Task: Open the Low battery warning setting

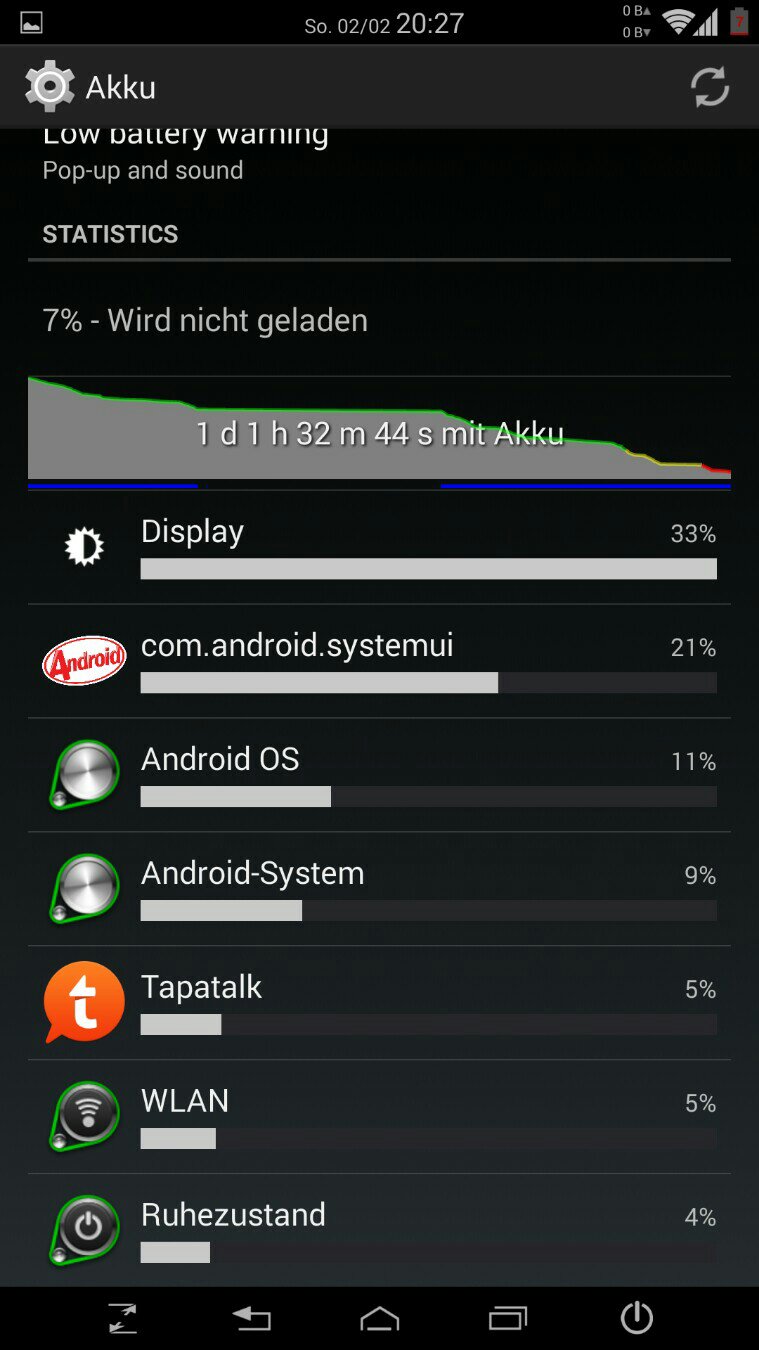Action: coord(185,152)
